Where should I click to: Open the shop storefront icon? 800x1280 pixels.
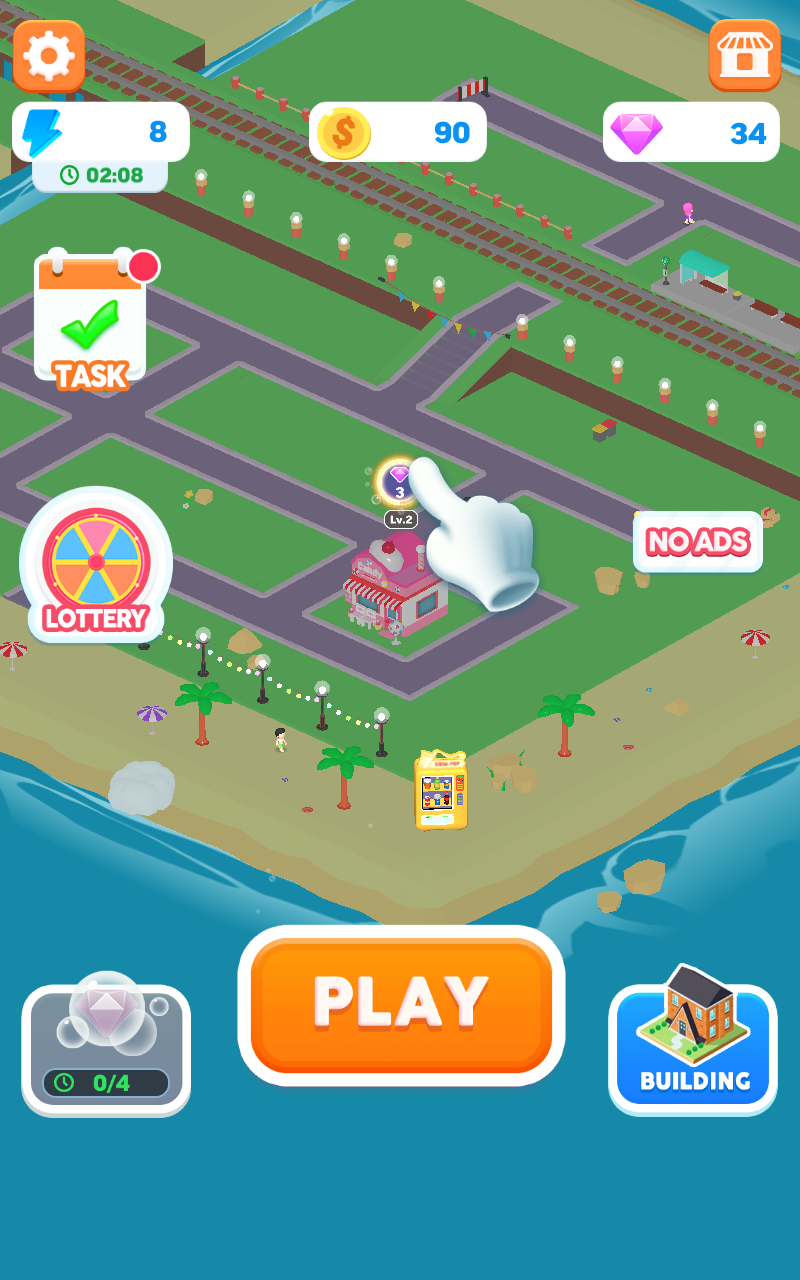coord(745,55)
